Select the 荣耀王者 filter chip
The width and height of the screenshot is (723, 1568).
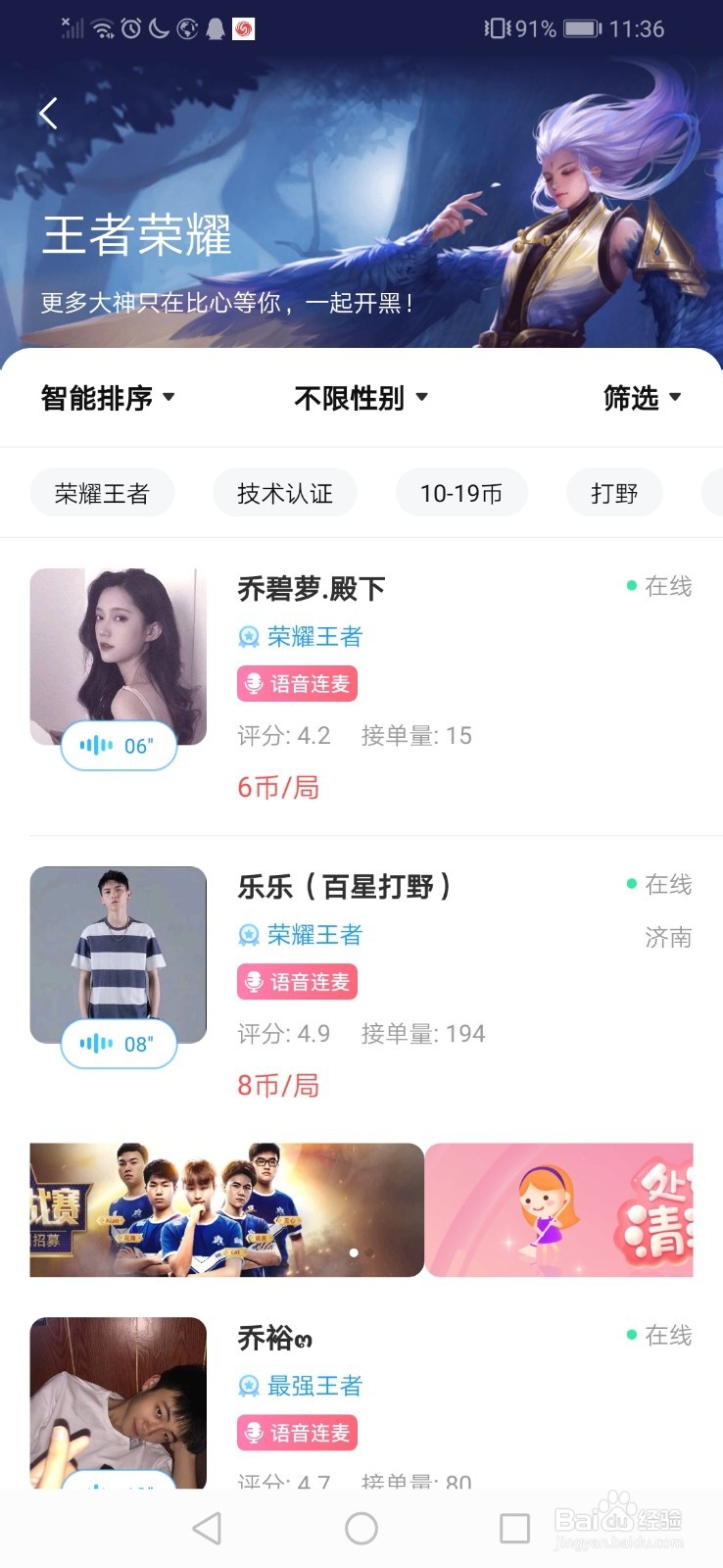click(x=102, y=493)
